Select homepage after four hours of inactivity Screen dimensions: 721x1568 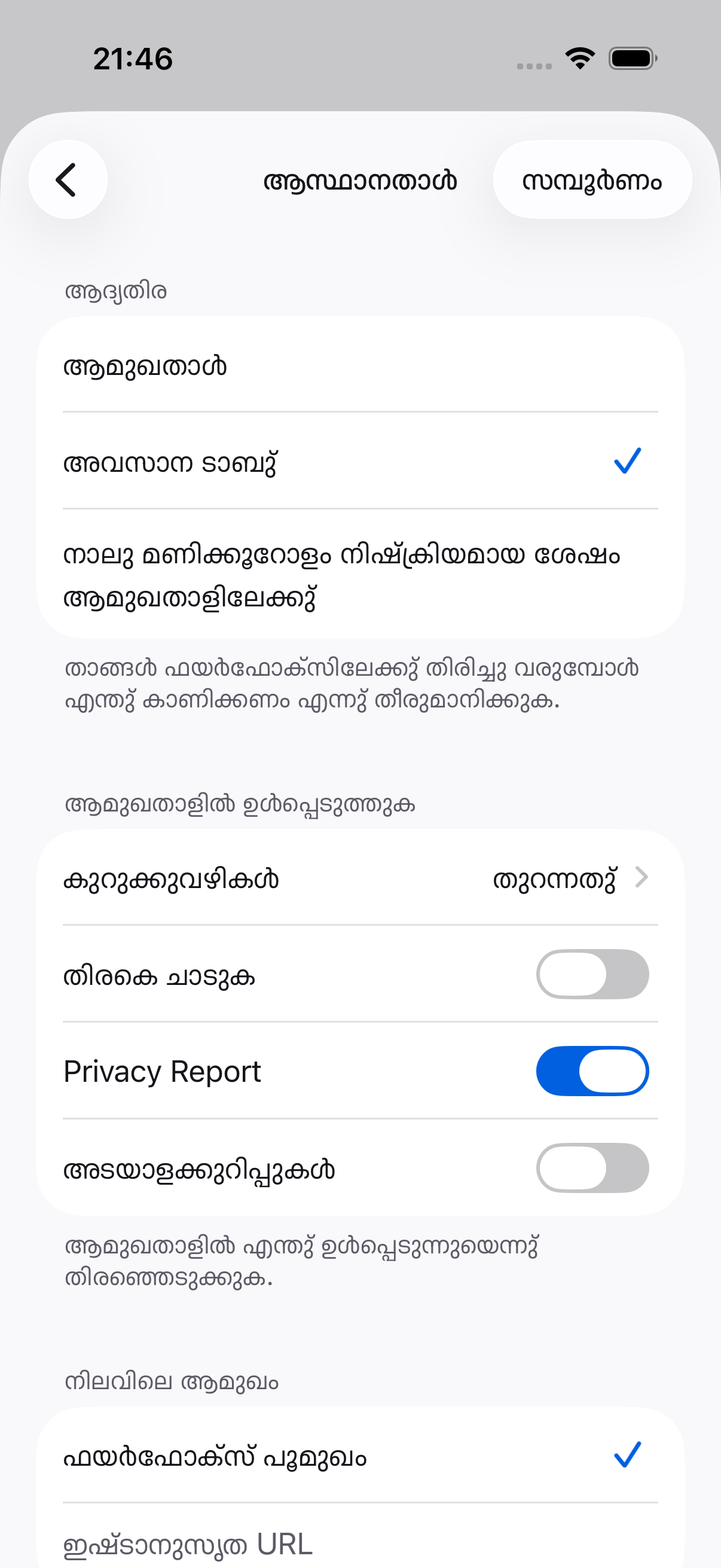click(x=360, y=574)
